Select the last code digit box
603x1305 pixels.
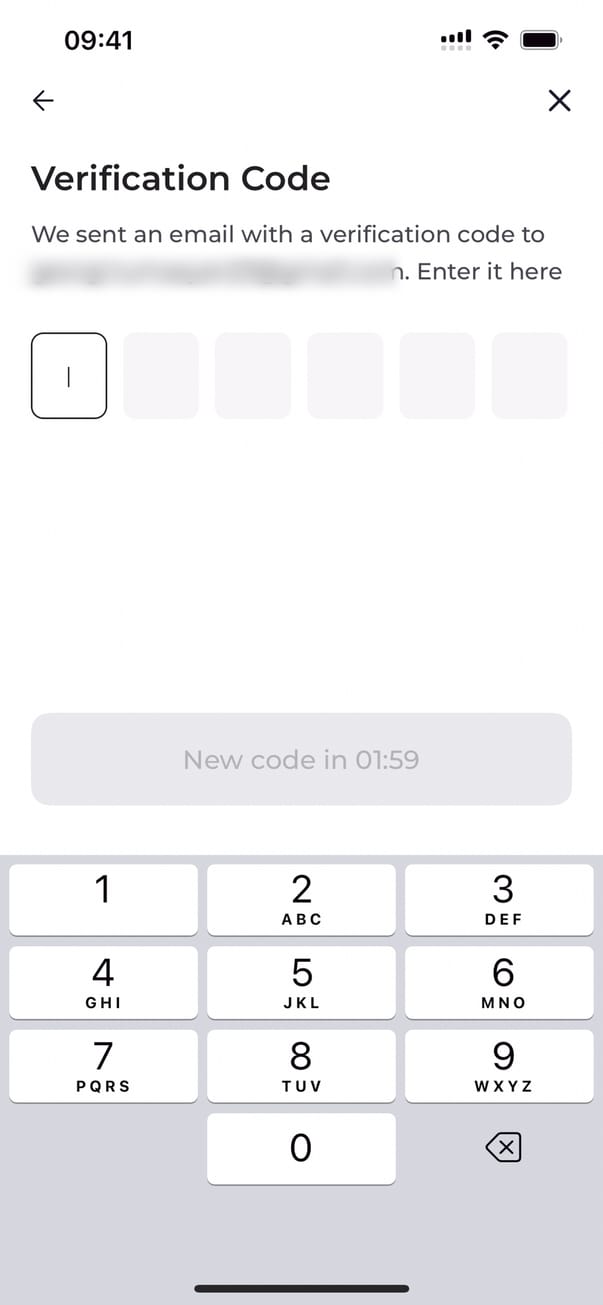click(x=529, y=376)
